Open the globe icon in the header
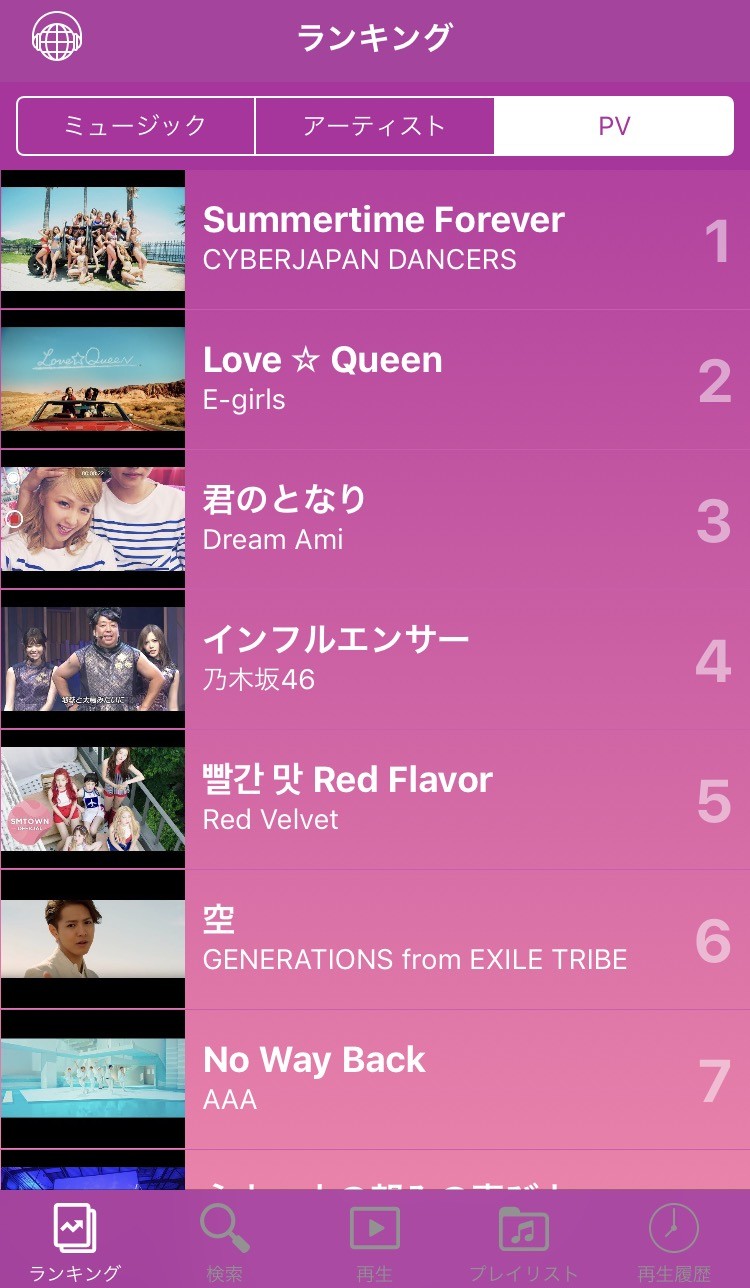Screen dimensions: 750x1288 tap(57, 37)
